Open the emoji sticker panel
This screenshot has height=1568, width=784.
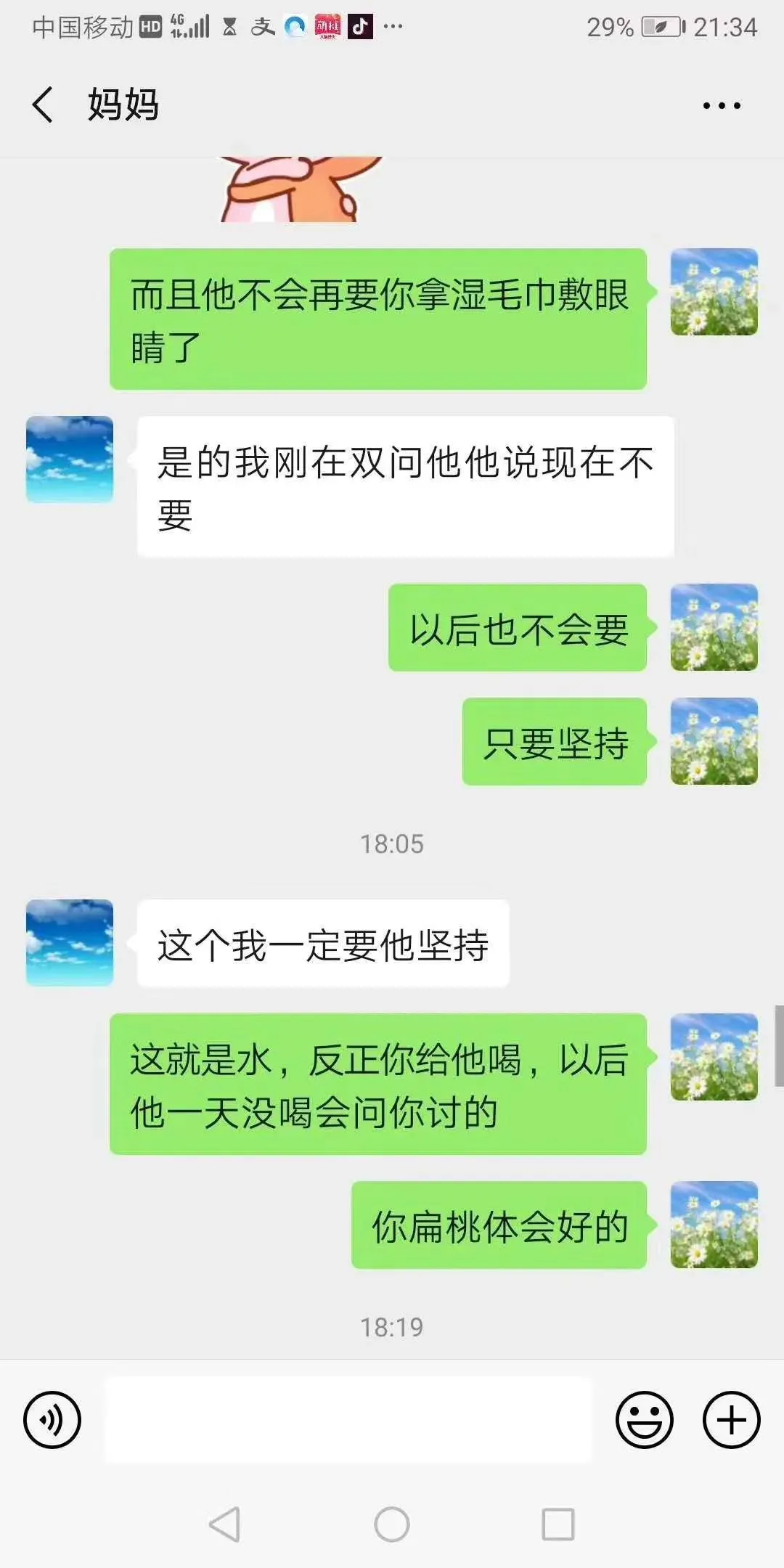[645, 1420]
